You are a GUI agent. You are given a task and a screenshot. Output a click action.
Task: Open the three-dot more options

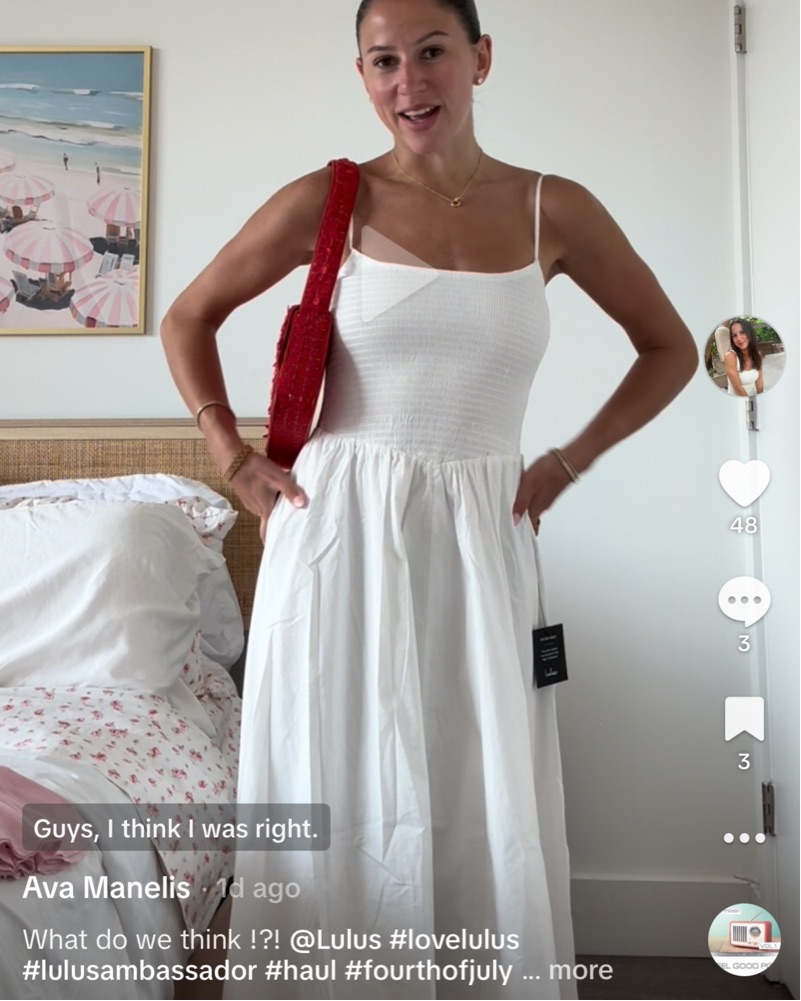point(744,838)
